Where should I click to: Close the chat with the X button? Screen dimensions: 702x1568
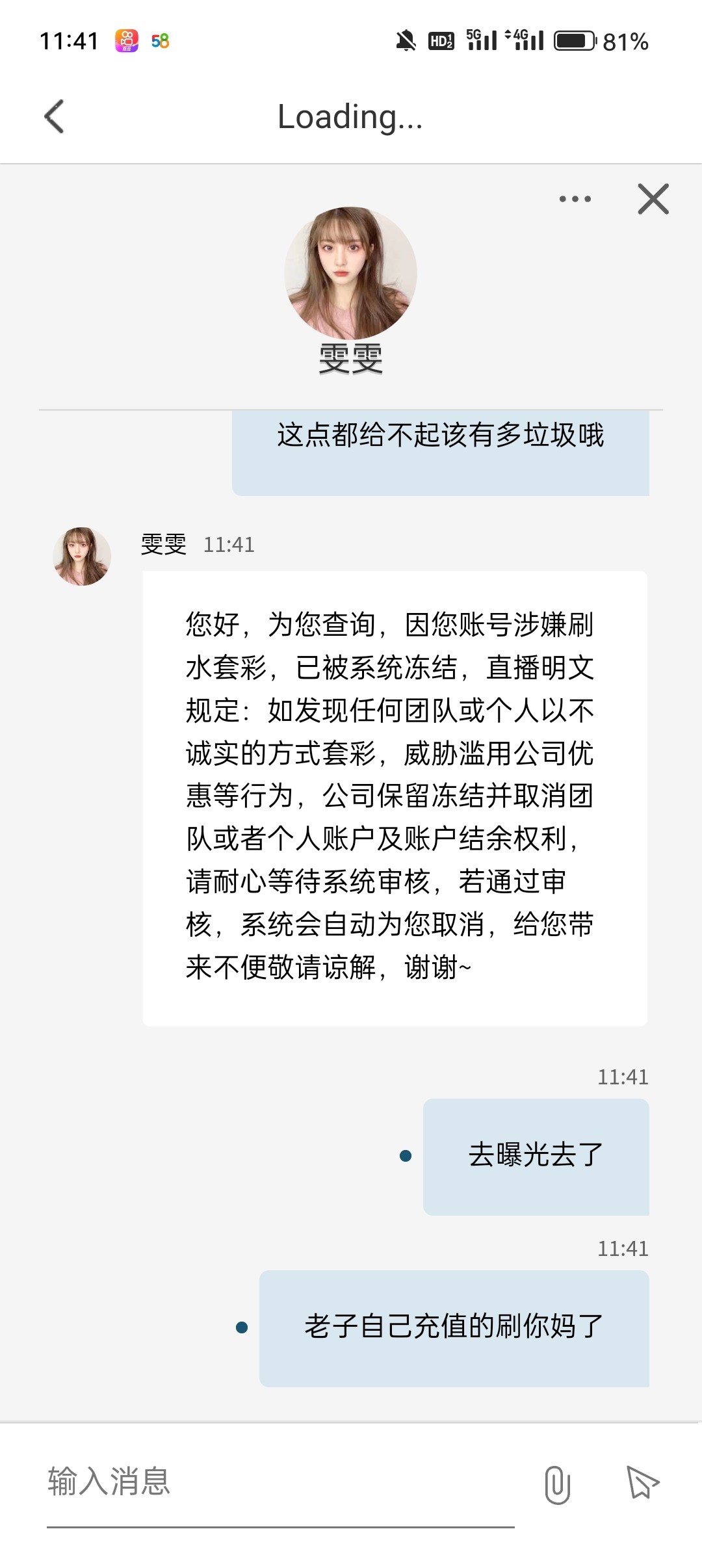[x=653, y=199]
